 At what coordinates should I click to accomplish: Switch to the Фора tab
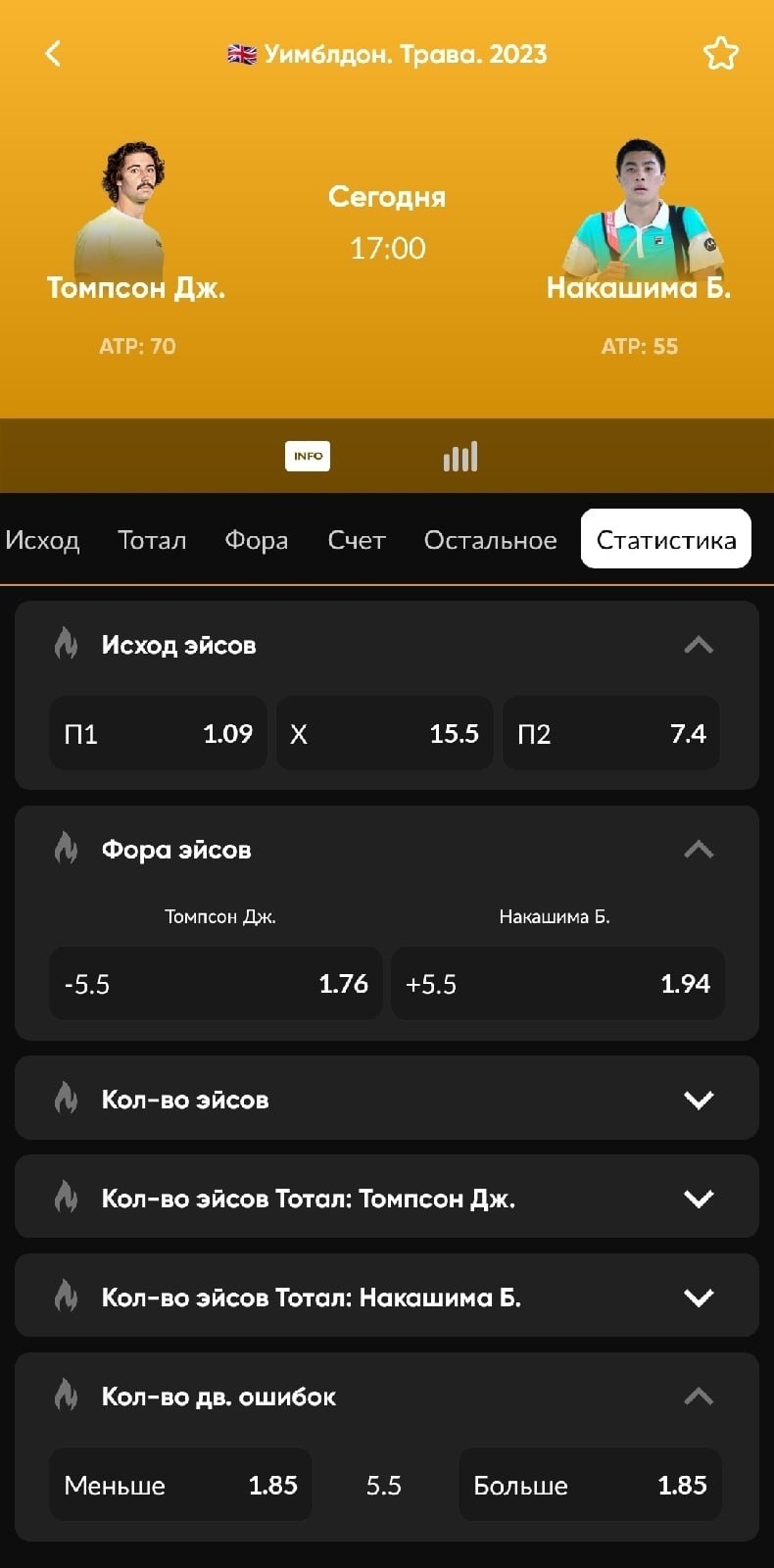pos(257,540)
